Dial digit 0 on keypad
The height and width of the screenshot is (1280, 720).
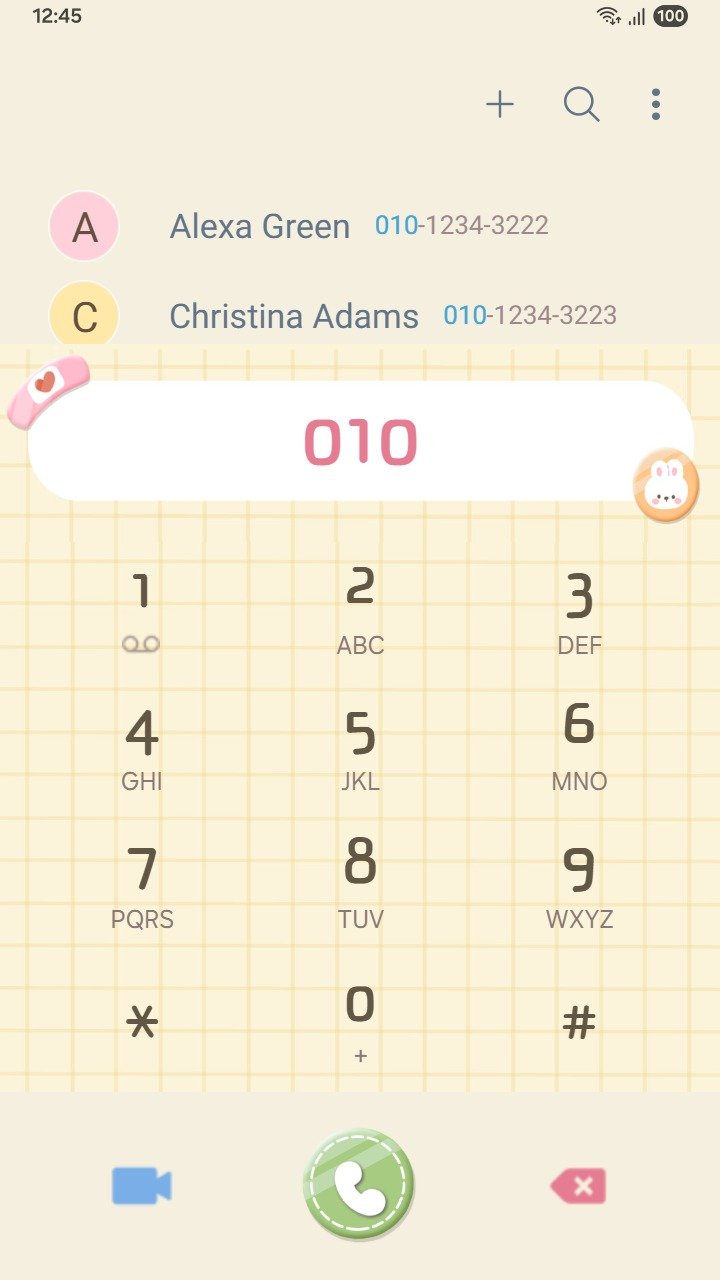(x=360, y=1020)
